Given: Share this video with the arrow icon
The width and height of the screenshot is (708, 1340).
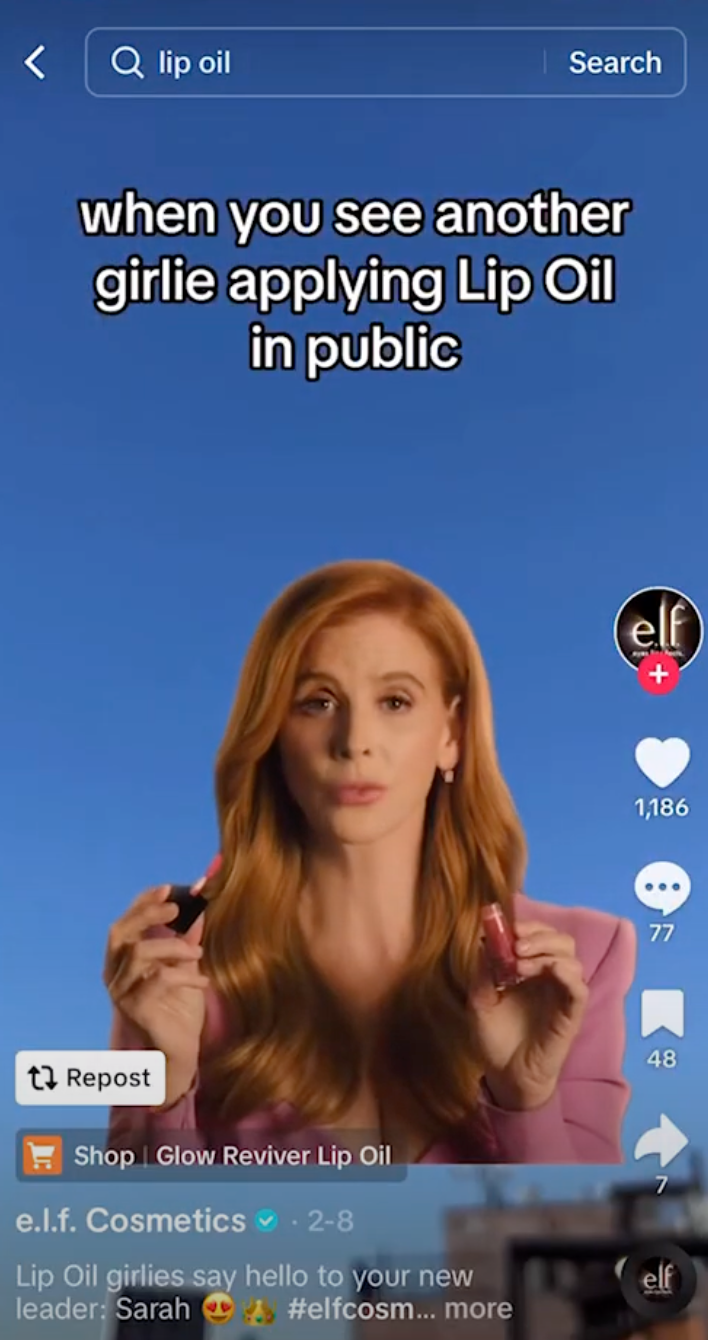Looking at the screenshot, I should point(662,1141).
